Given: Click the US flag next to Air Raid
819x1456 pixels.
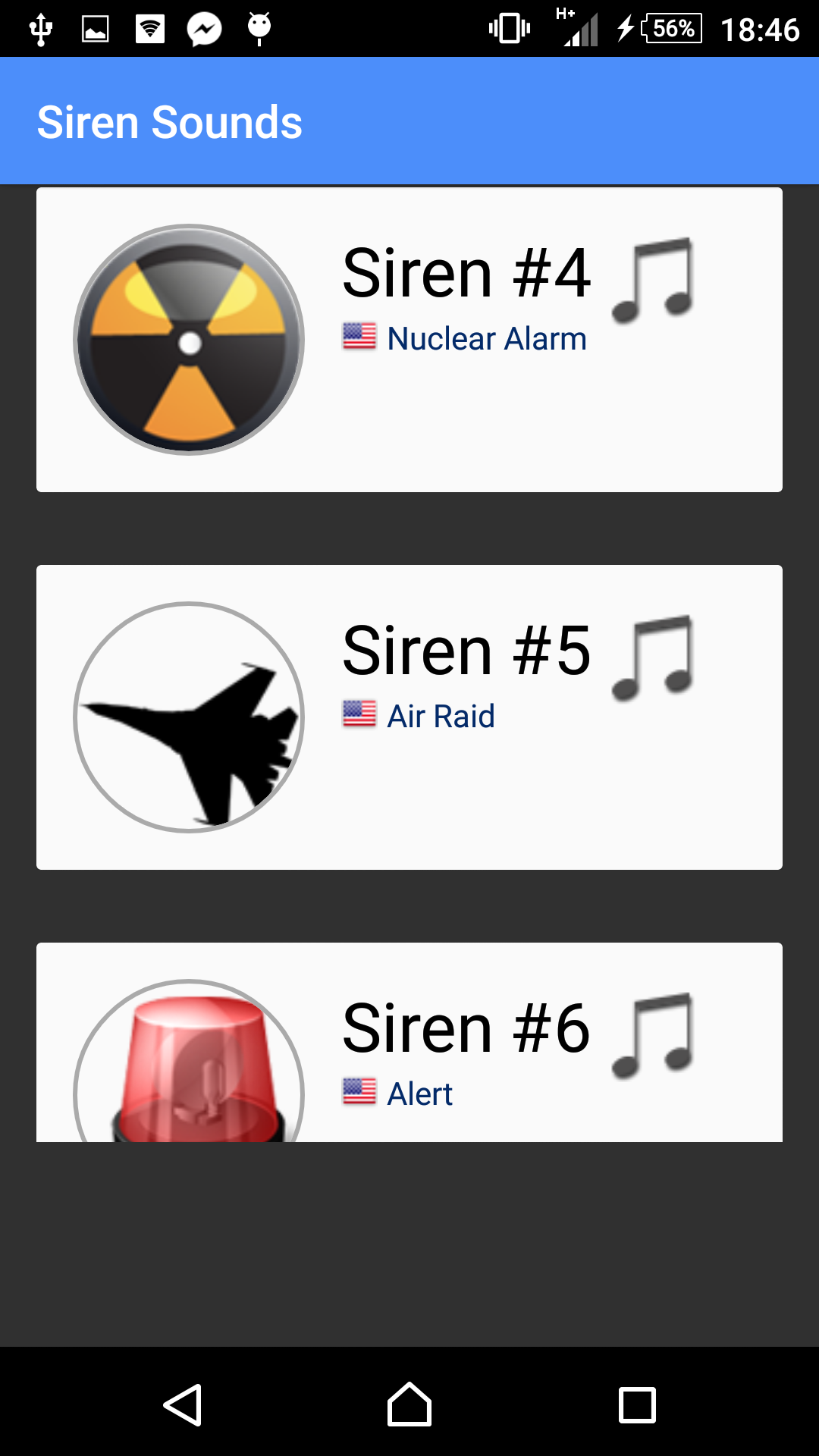Looking at the screenshot, I should (x=359, y=714).
